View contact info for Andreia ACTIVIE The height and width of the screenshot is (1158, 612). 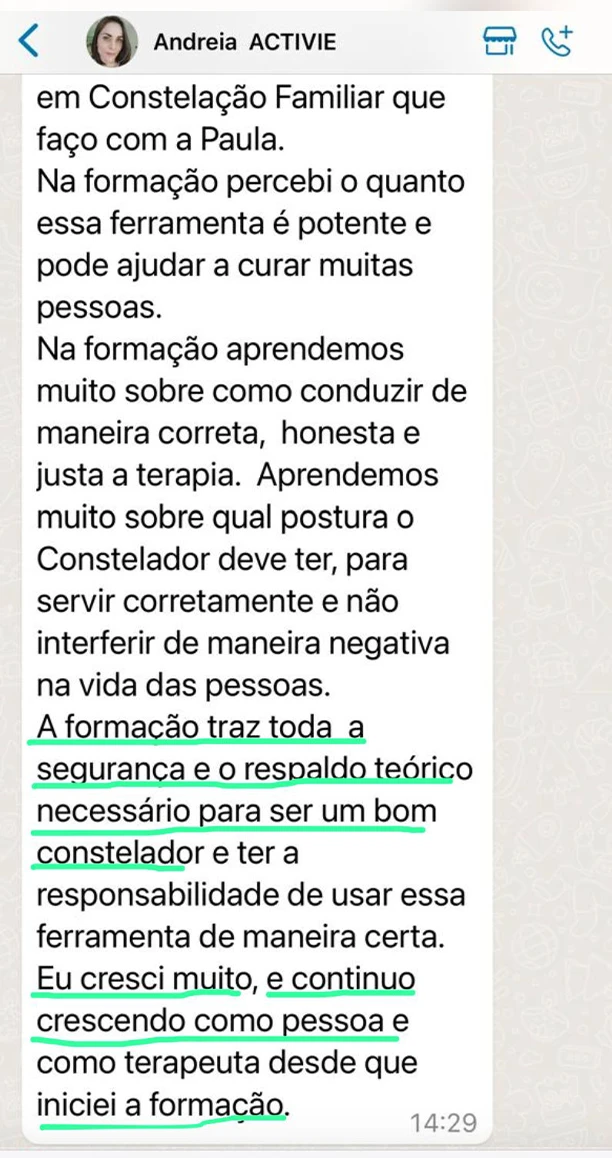pyautogui.click(x=244, y=42)
